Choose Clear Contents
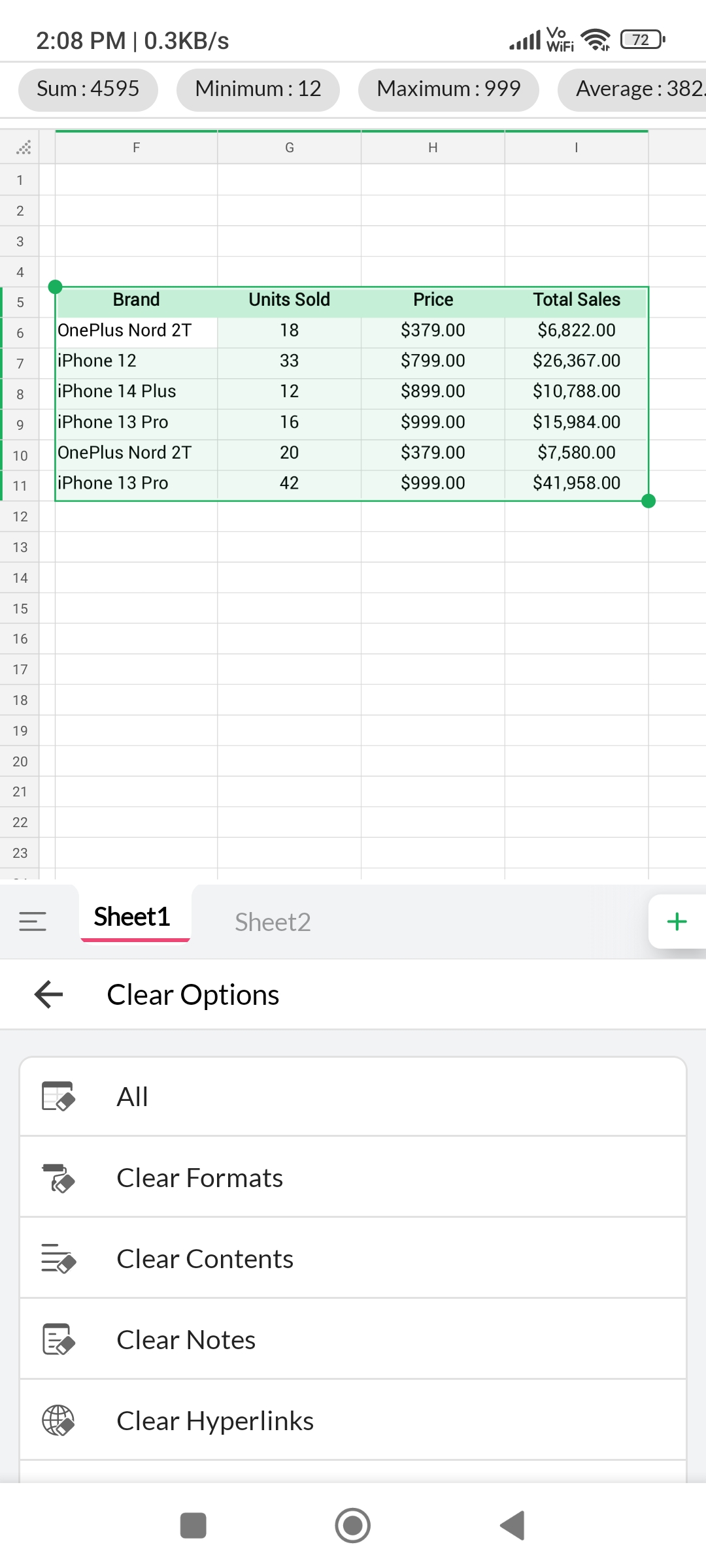Image resolution: width=706 pixels, height=1568 pixels. [x=353, y=1258]
